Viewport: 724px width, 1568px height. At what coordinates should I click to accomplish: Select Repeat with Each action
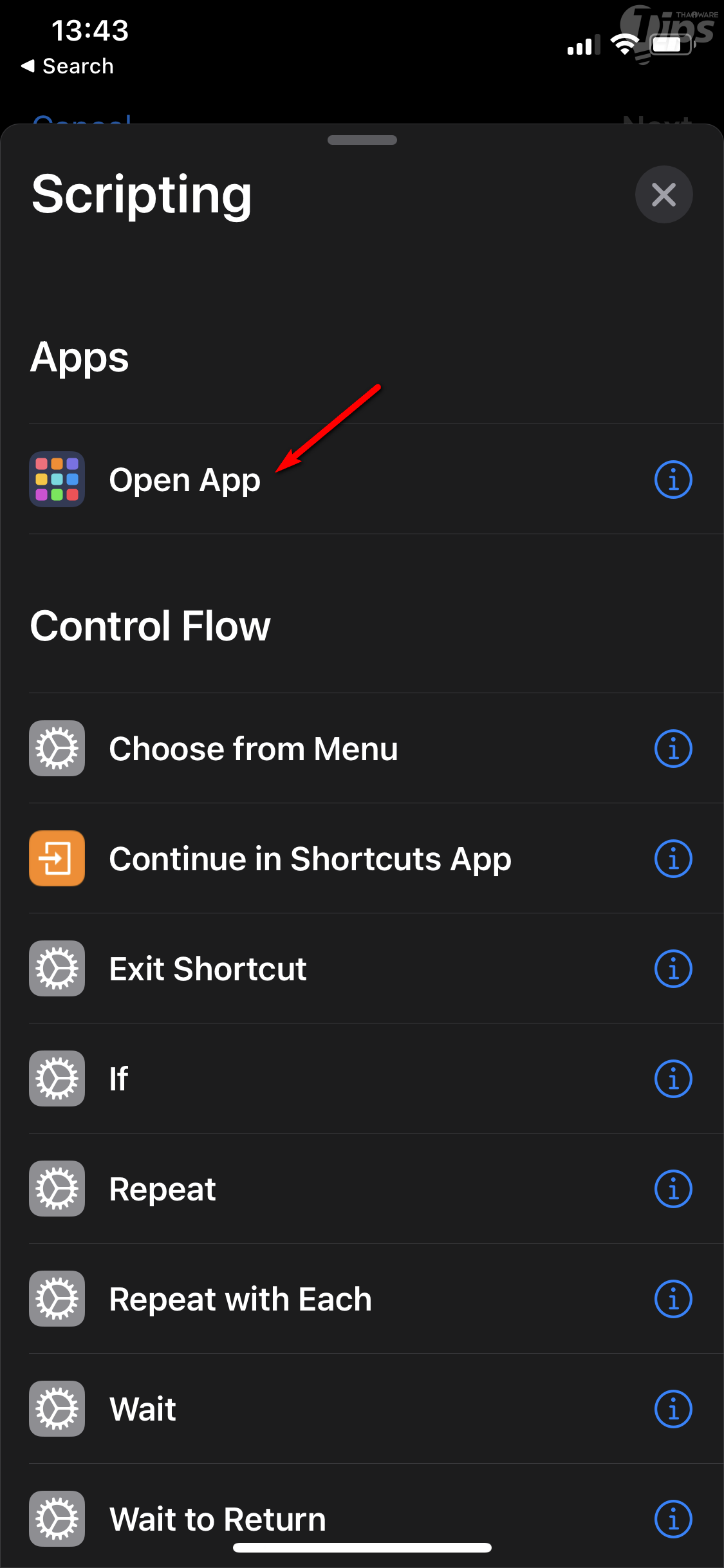coord(241,1299)
